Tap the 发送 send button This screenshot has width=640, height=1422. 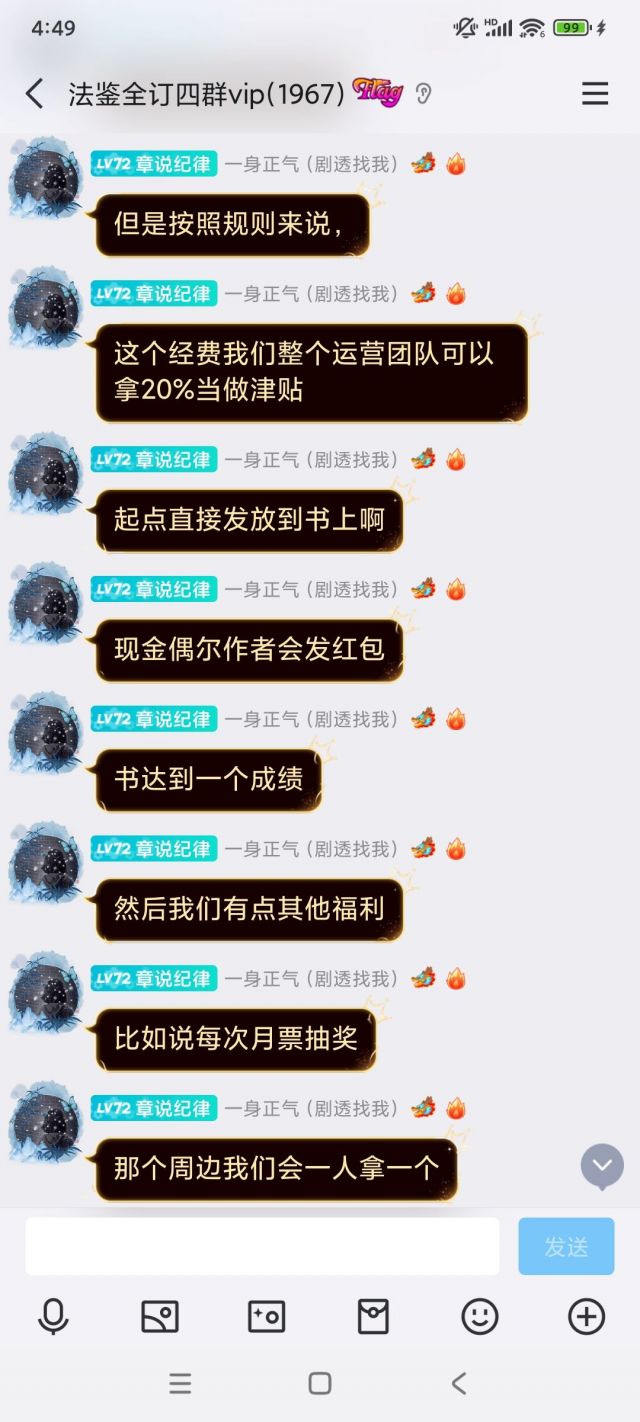tap(566, 1246)
